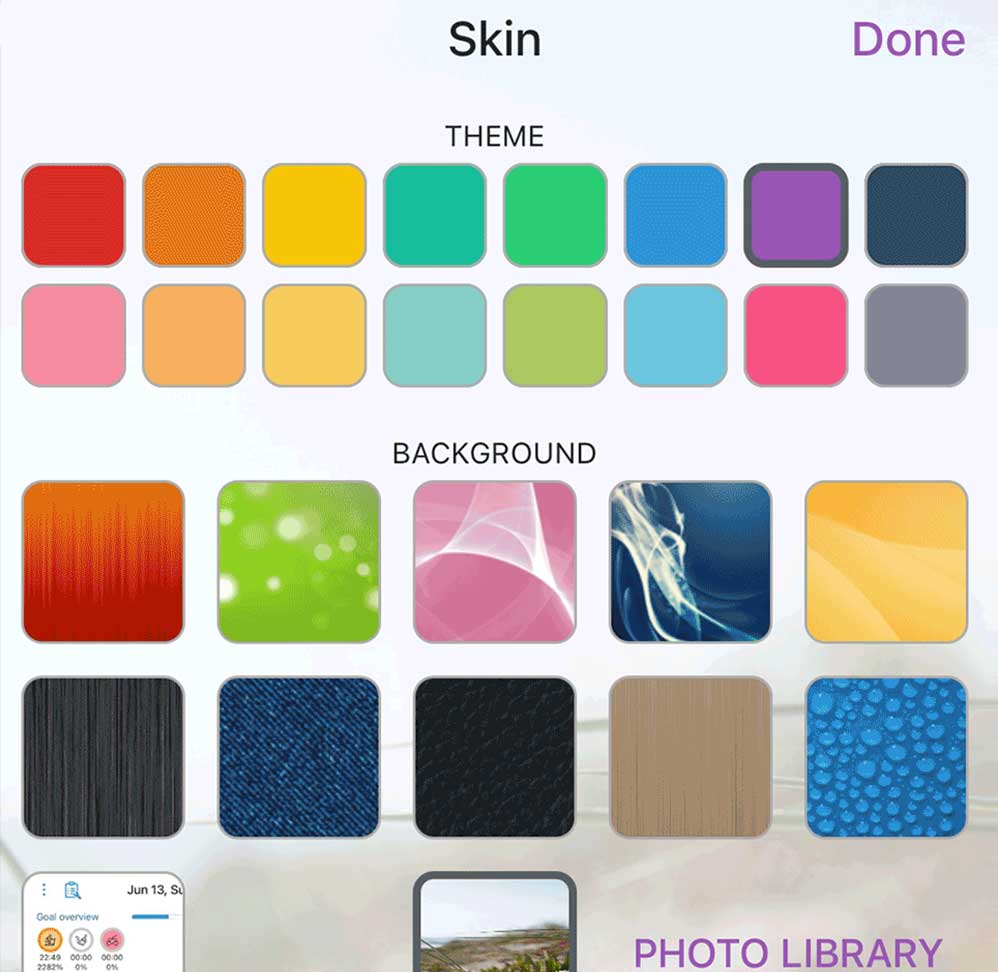Viewport: 998px width, 972px height.
Task: Use the tan wood grain background
Action: click(691, 757)
